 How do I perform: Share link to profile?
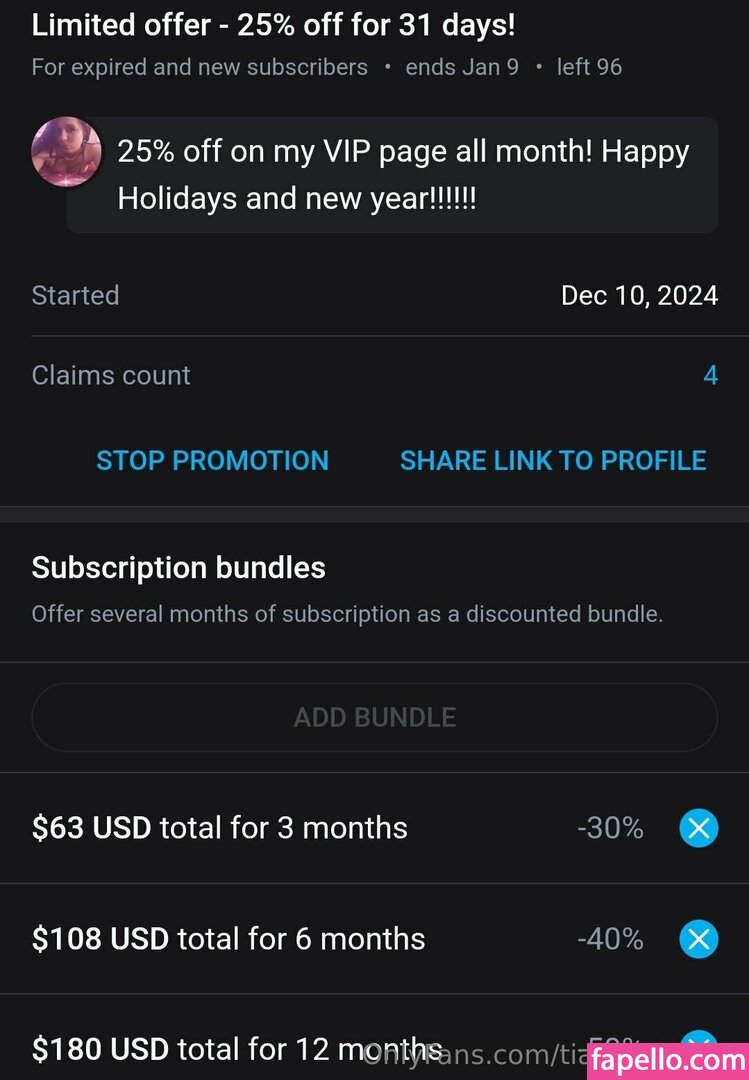pyautogui.click(x=553, y=460)
